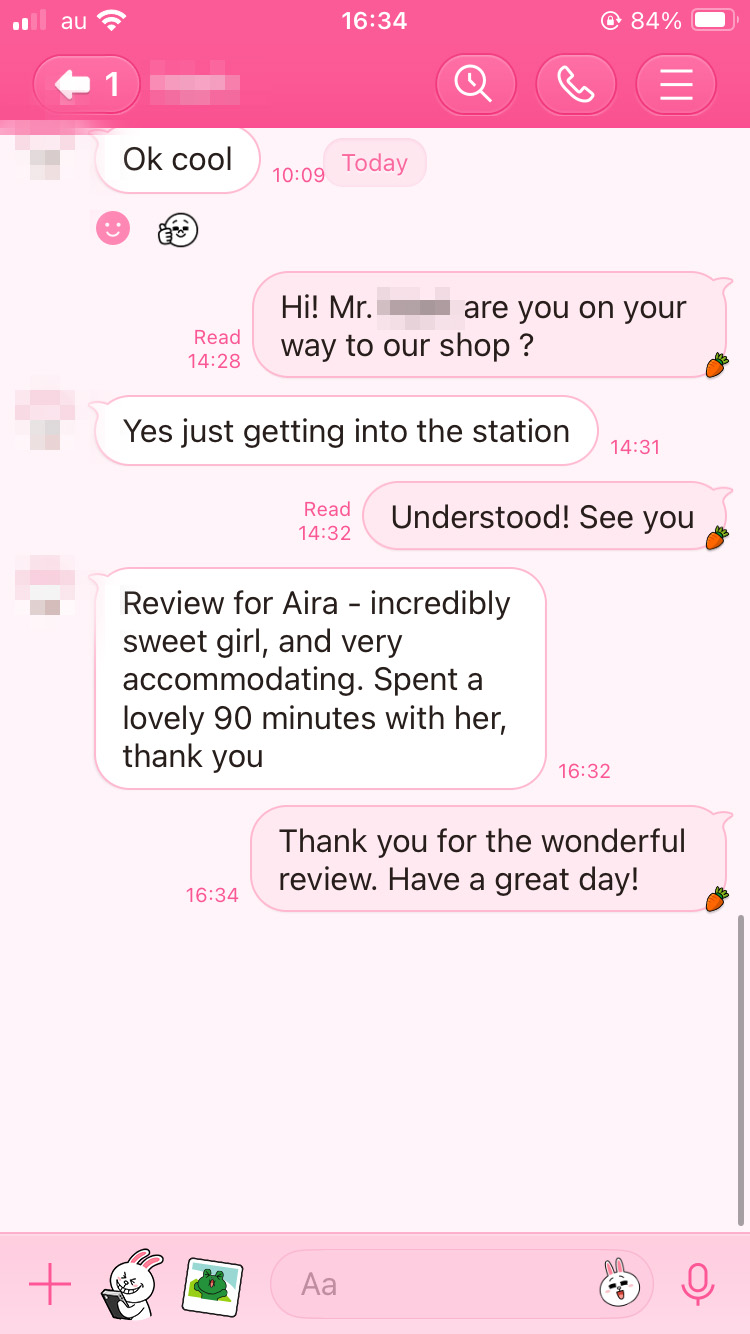
Task: Open the thumbs-up reaction on Ok cool
Action: (178, 230)
